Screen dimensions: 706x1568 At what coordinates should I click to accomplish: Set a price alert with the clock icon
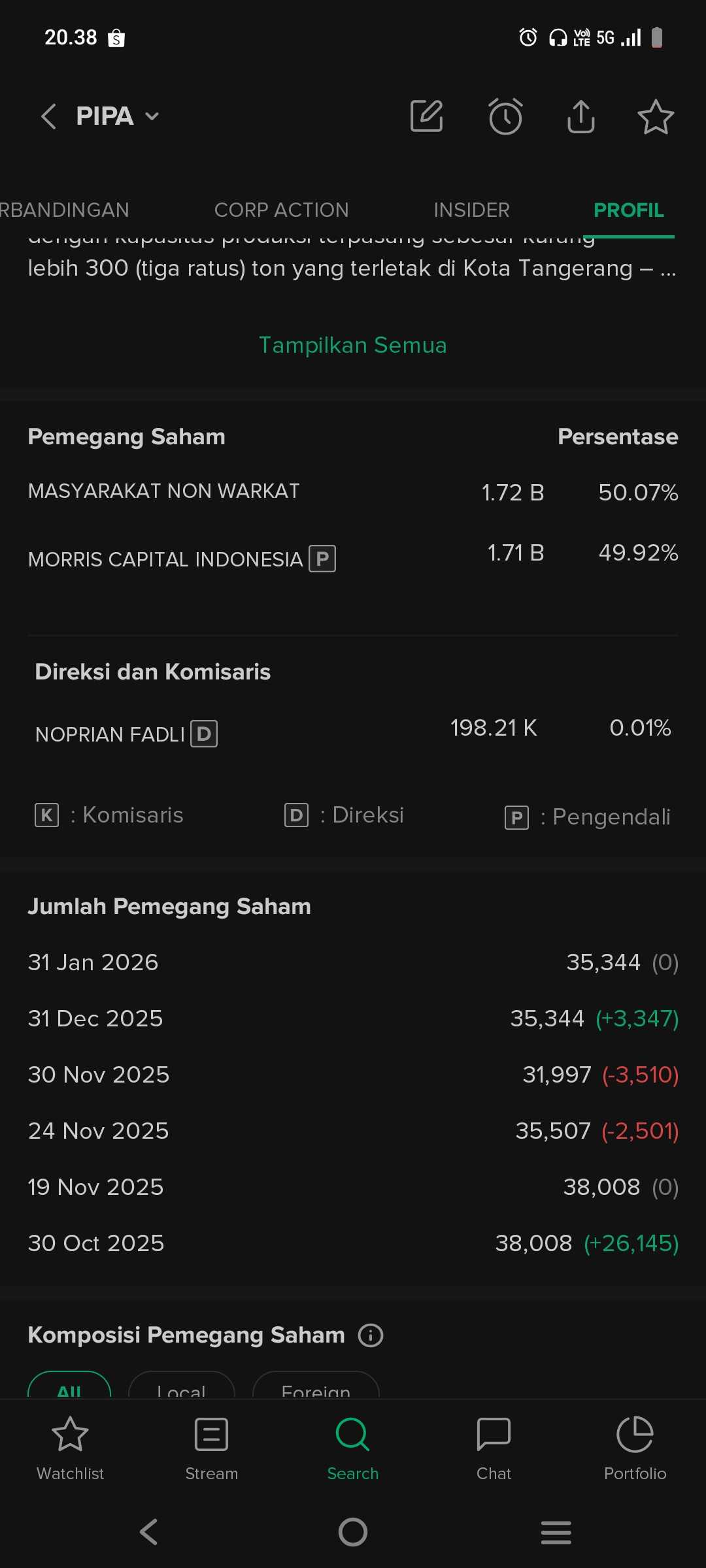[505, 117]
